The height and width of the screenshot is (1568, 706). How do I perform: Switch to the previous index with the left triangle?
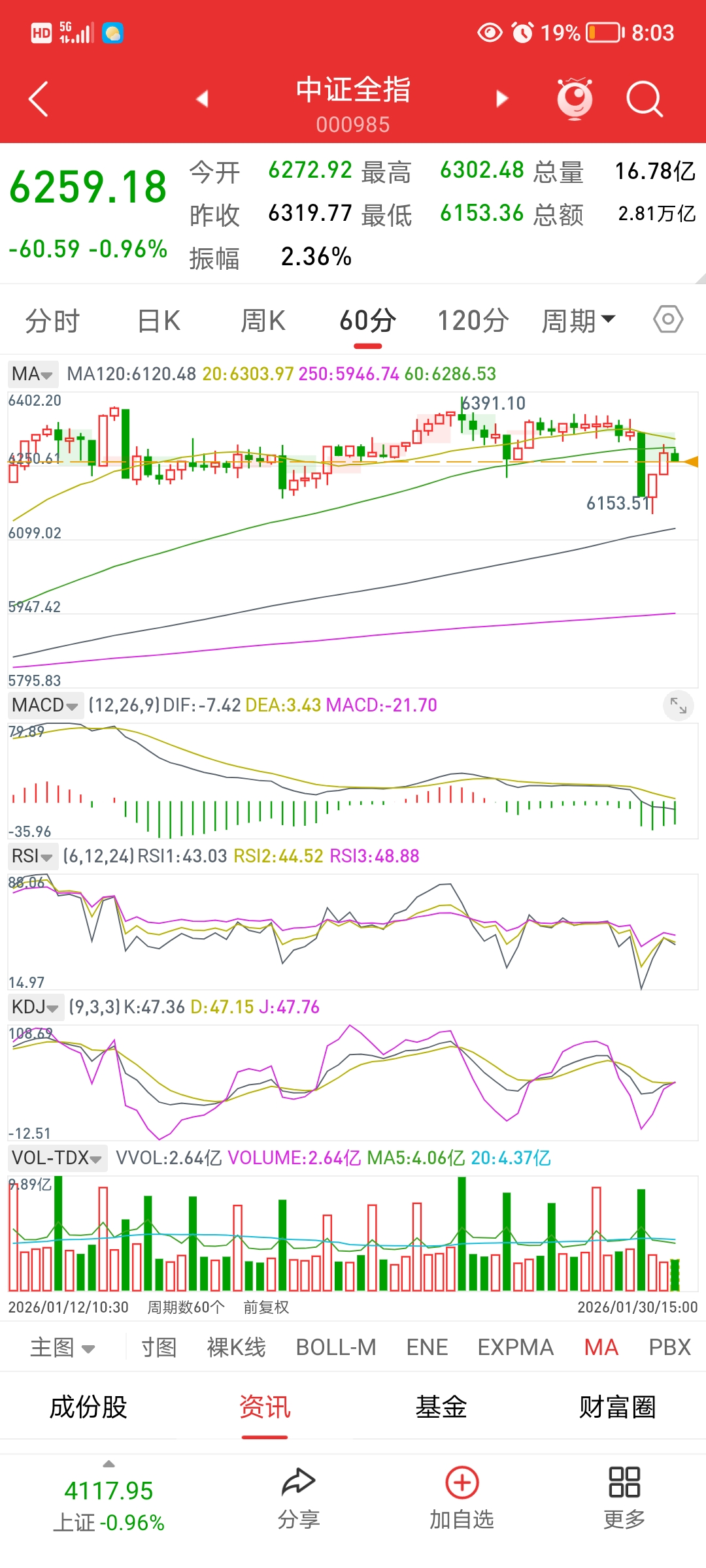click(x=202, y=99)
